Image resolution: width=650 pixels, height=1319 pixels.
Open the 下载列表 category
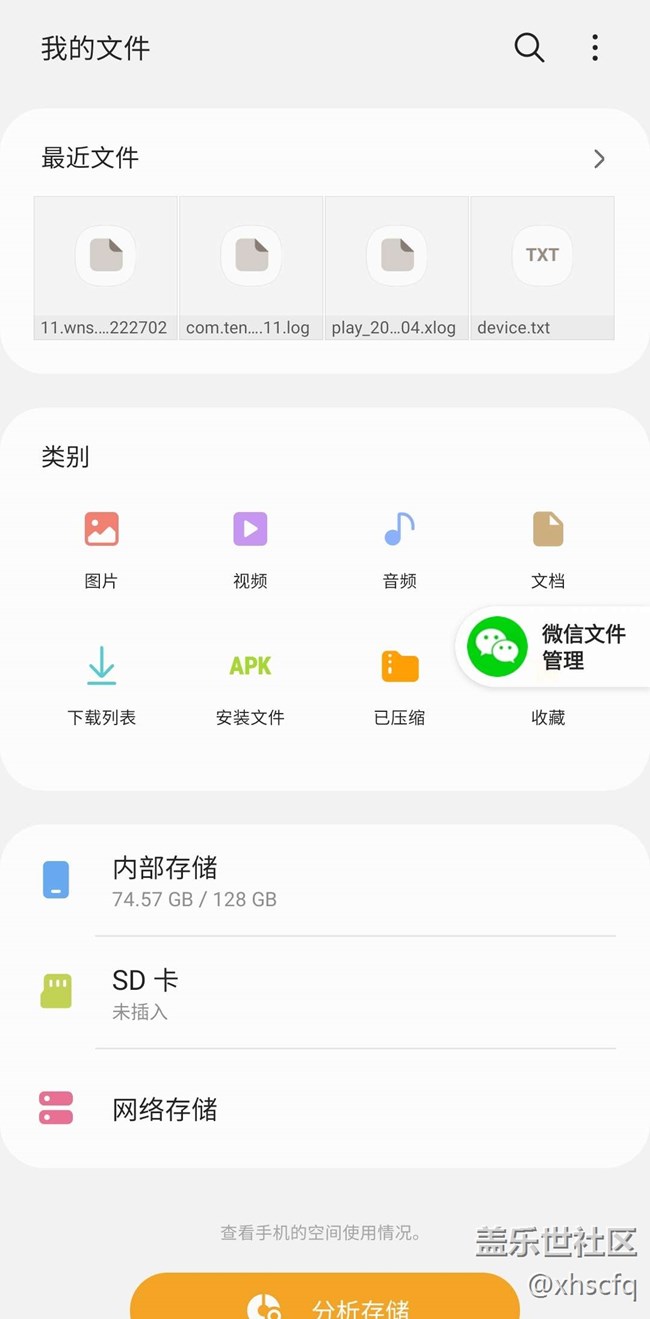click(101, 684)
